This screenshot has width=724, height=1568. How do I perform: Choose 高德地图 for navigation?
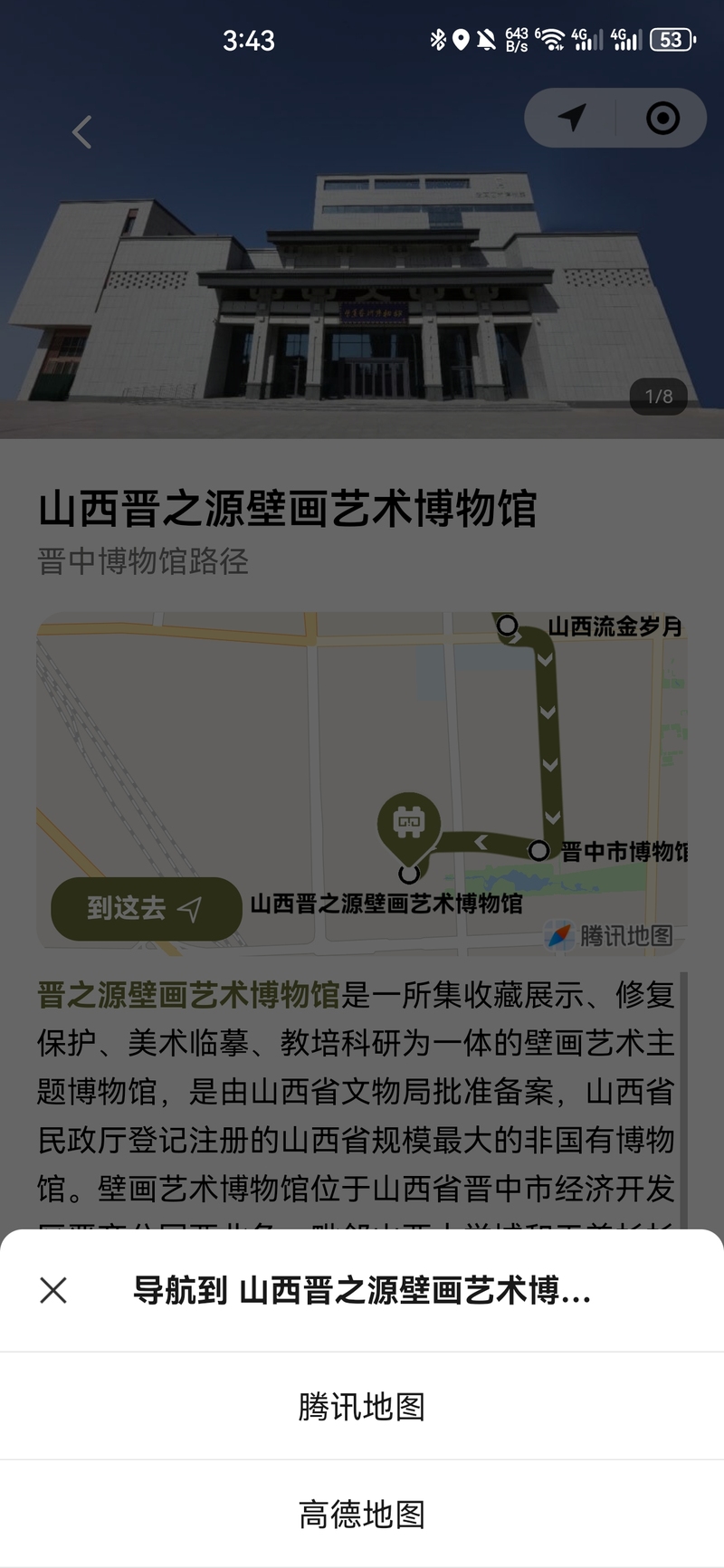point(362,1514)
